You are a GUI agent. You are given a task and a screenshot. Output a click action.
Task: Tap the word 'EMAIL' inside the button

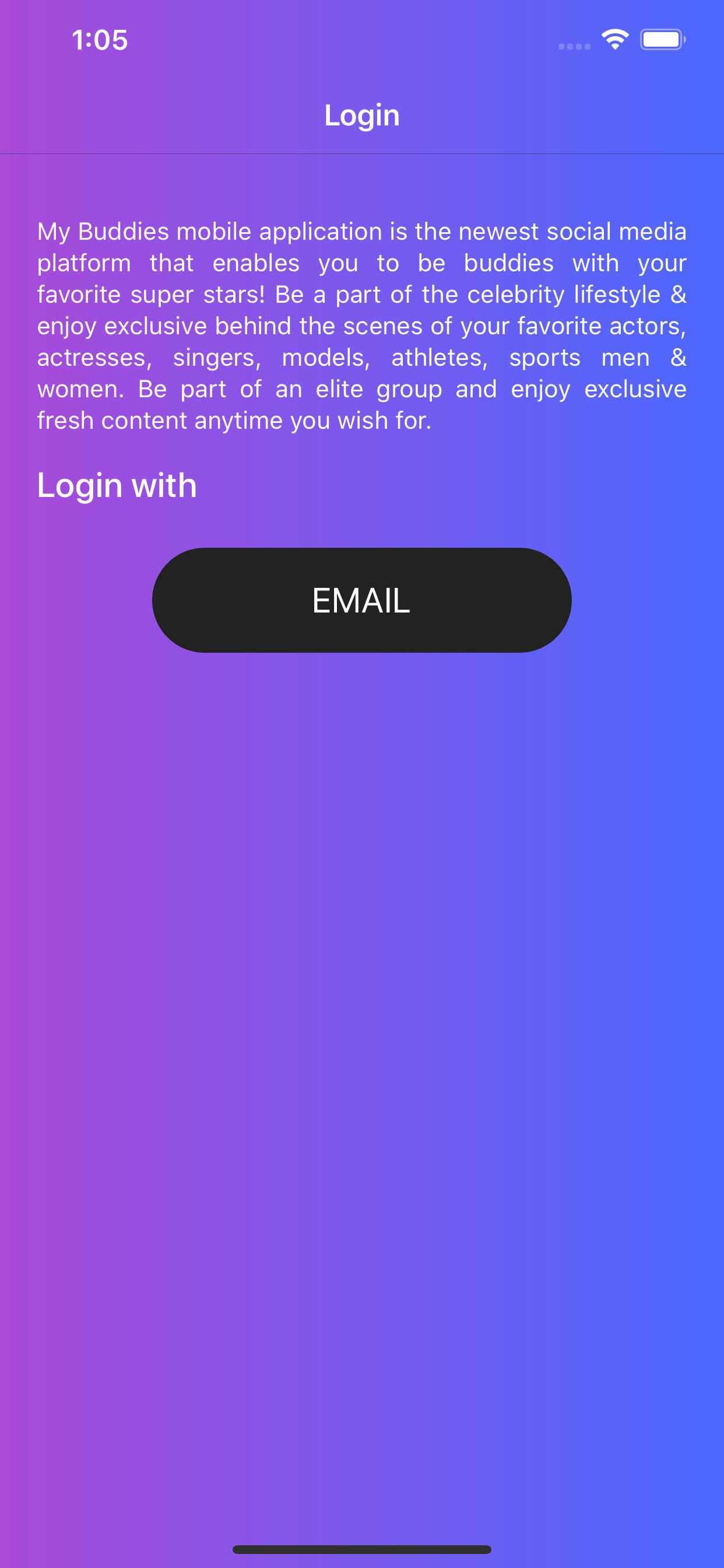tap(362, 600)
